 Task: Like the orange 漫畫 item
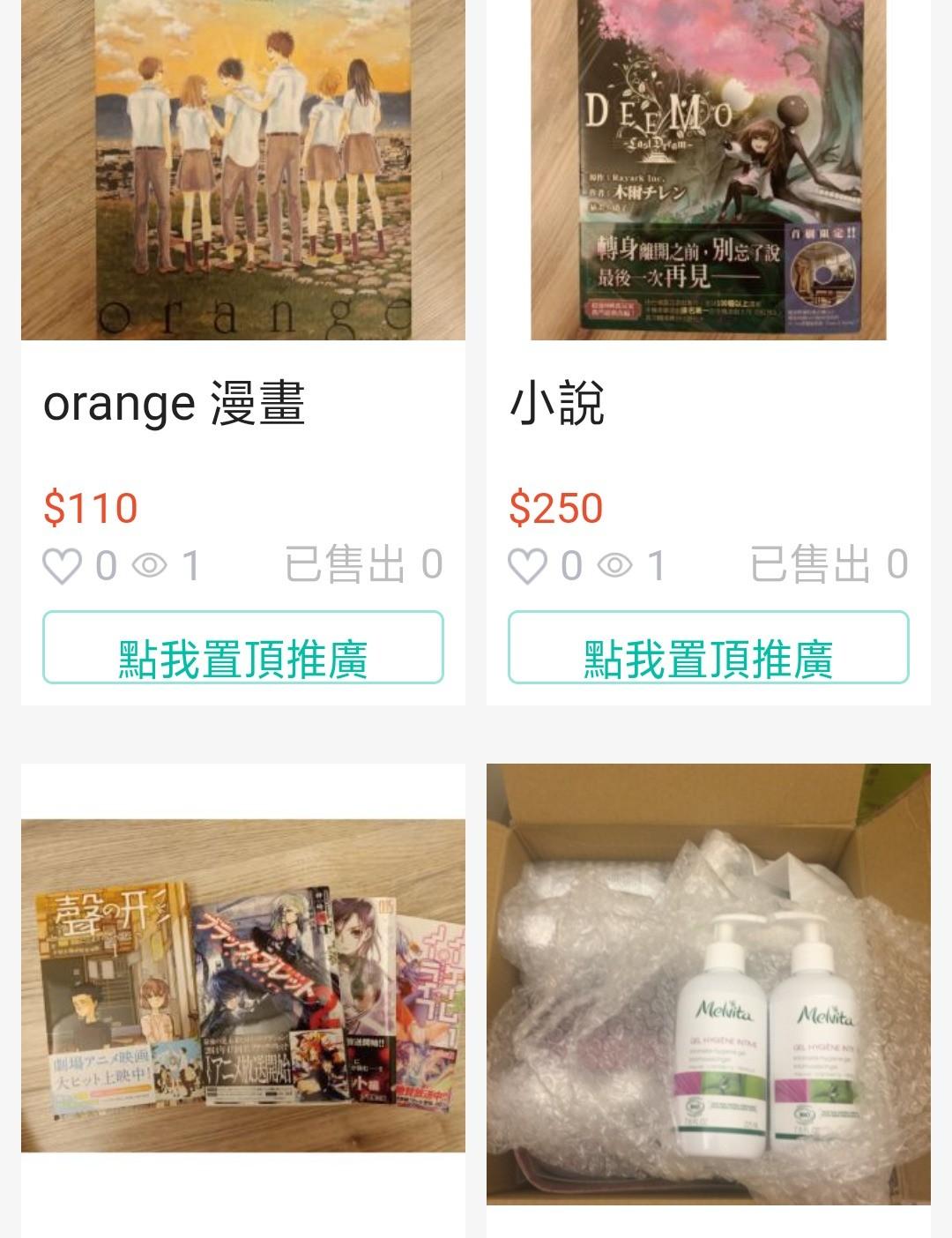pos(63,566)
